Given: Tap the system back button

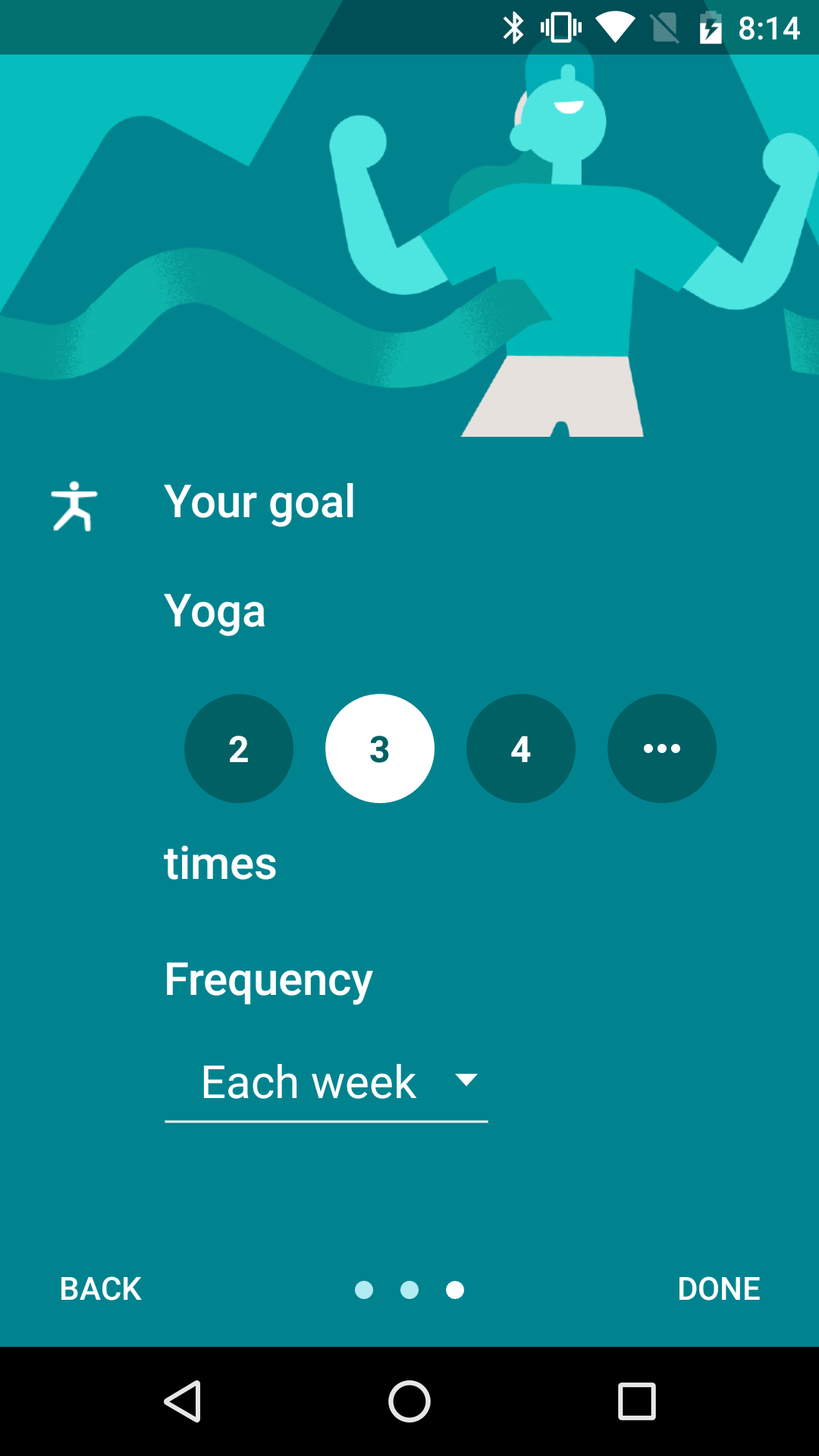Looking at the screenshot, I should coord(183,1401).
